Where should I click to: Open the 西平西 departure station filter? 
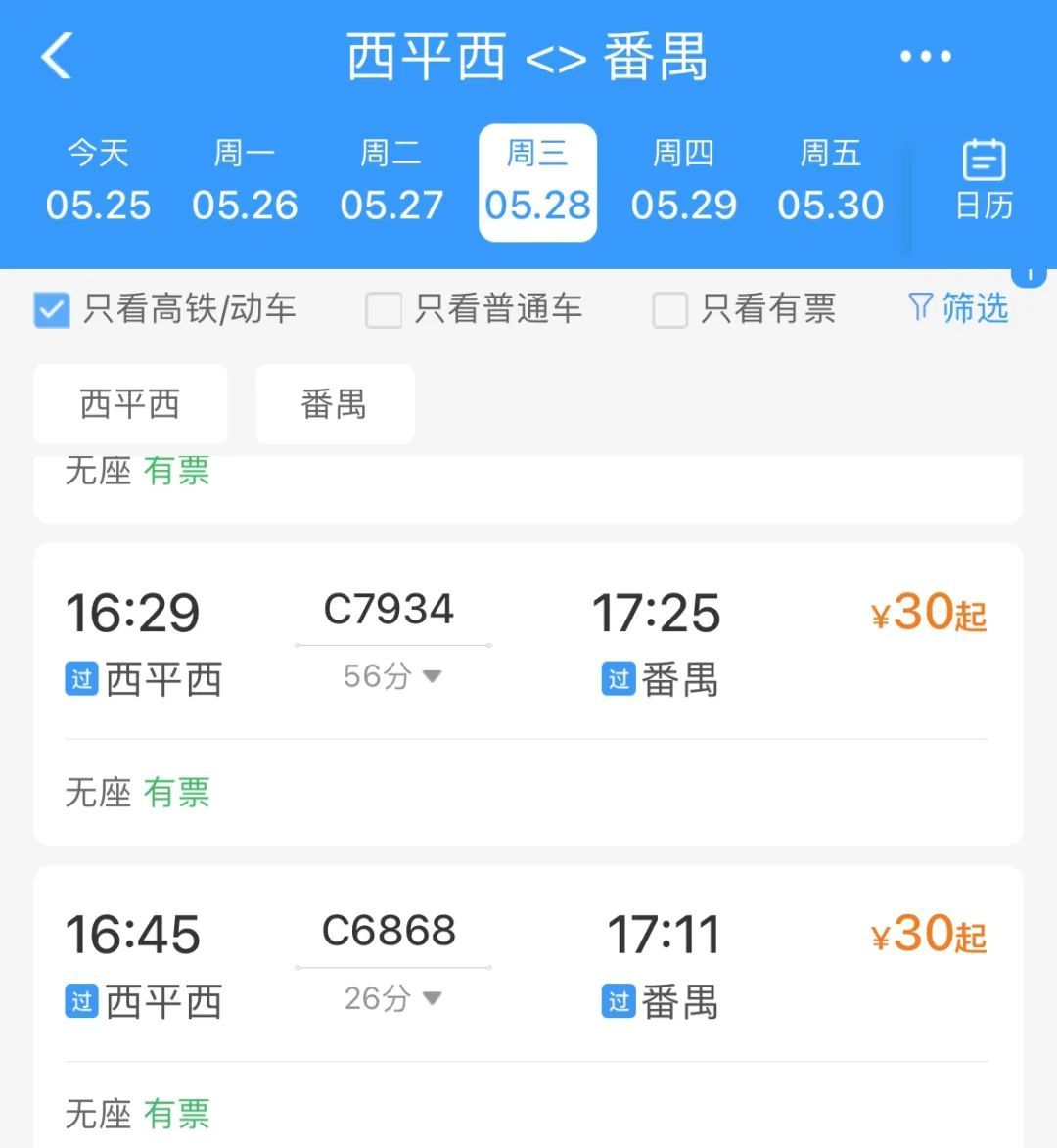[129, 403]
